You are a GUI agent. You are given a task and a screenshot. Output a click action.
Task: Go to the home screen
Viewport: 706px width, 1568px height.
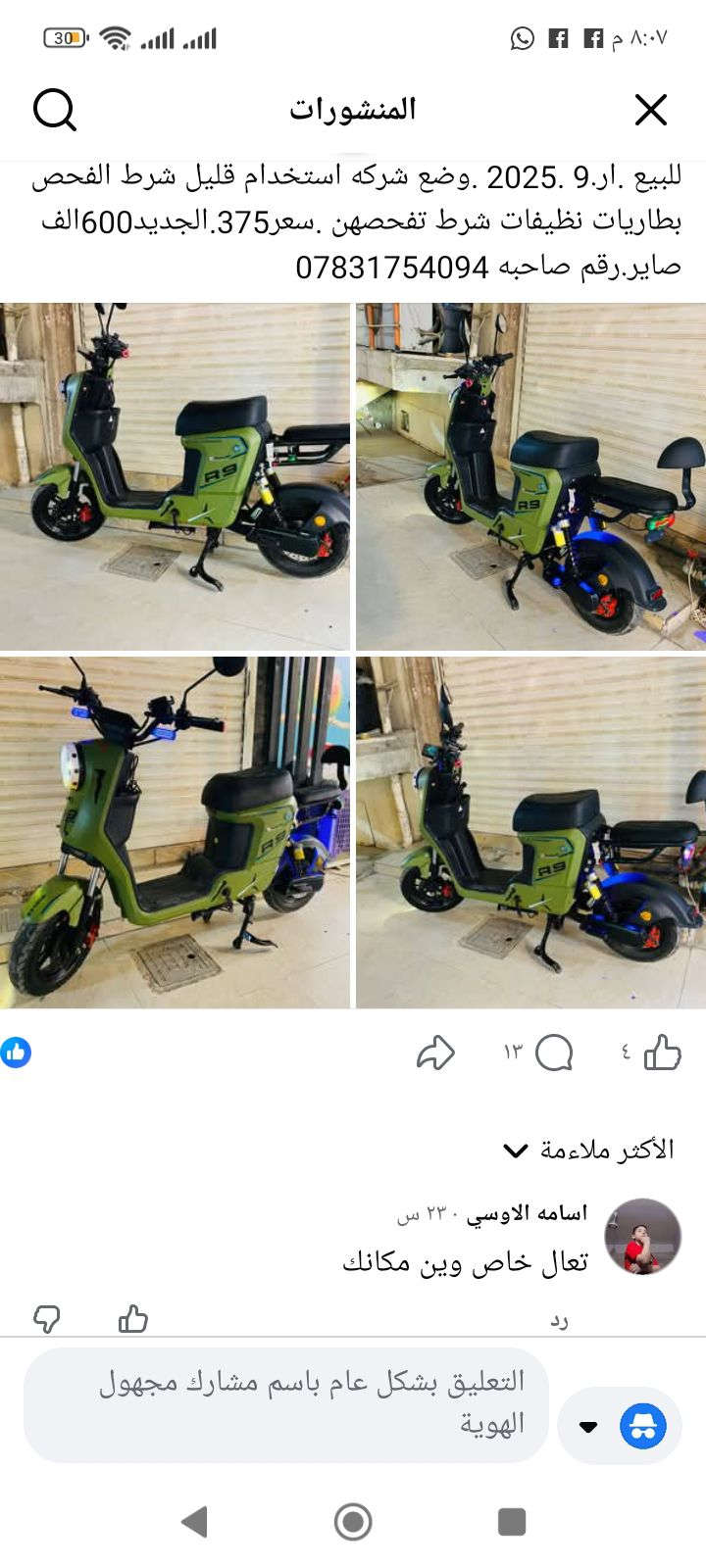click(353, 1521)
